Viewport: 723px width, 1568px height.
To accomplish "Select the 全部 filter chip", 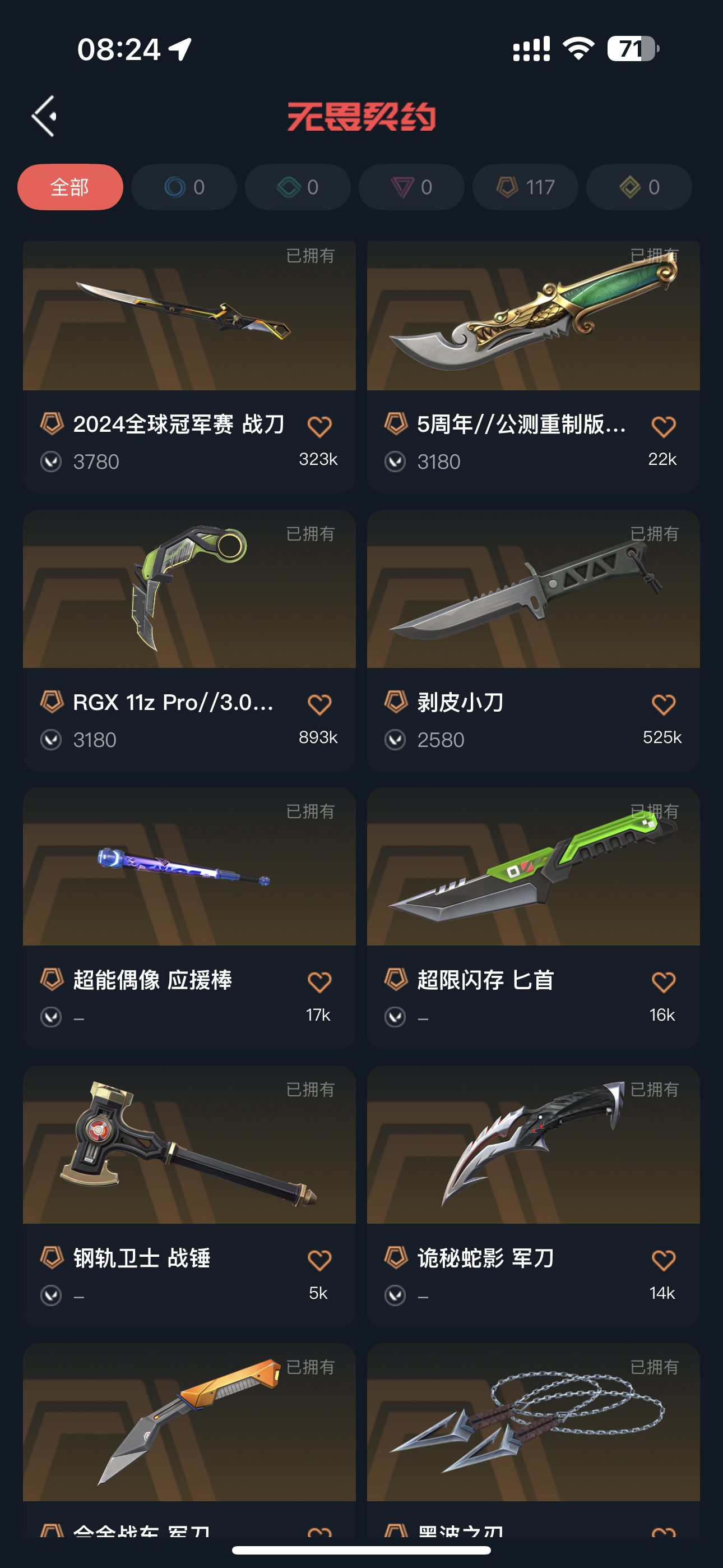I will click(70, 187).
